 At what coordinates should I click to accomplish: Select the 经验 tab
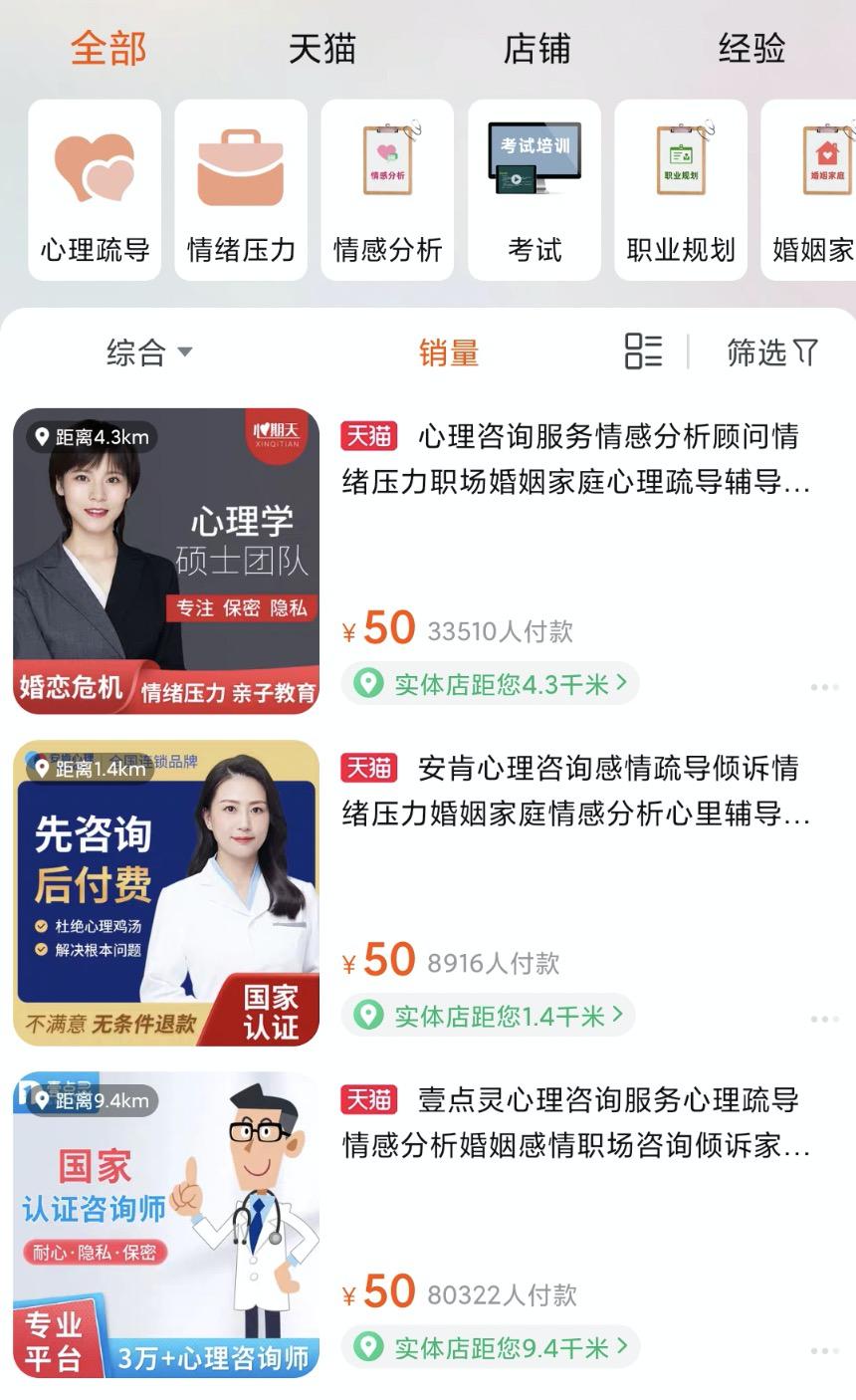tap(751, 49)
